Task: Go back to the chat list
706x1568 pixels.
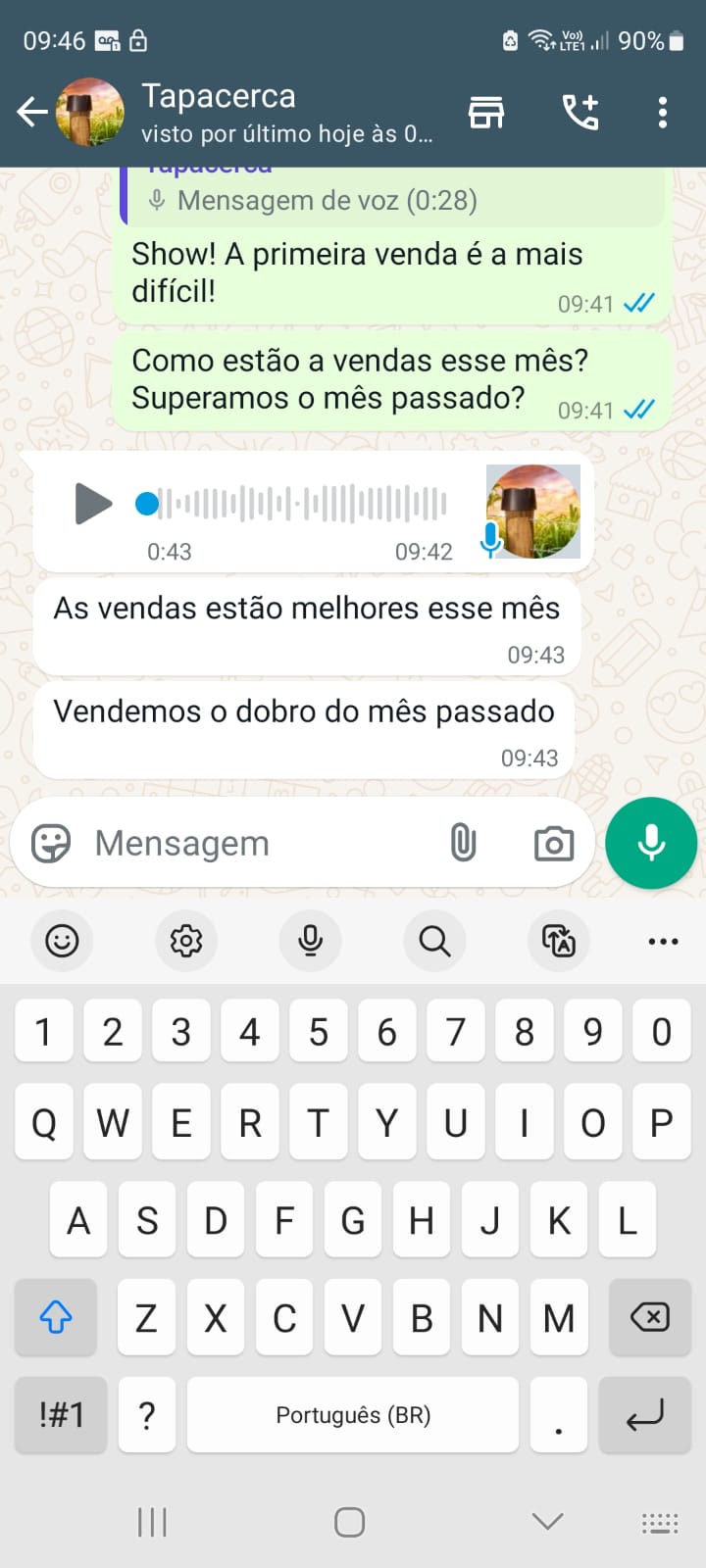Action: 31,113
